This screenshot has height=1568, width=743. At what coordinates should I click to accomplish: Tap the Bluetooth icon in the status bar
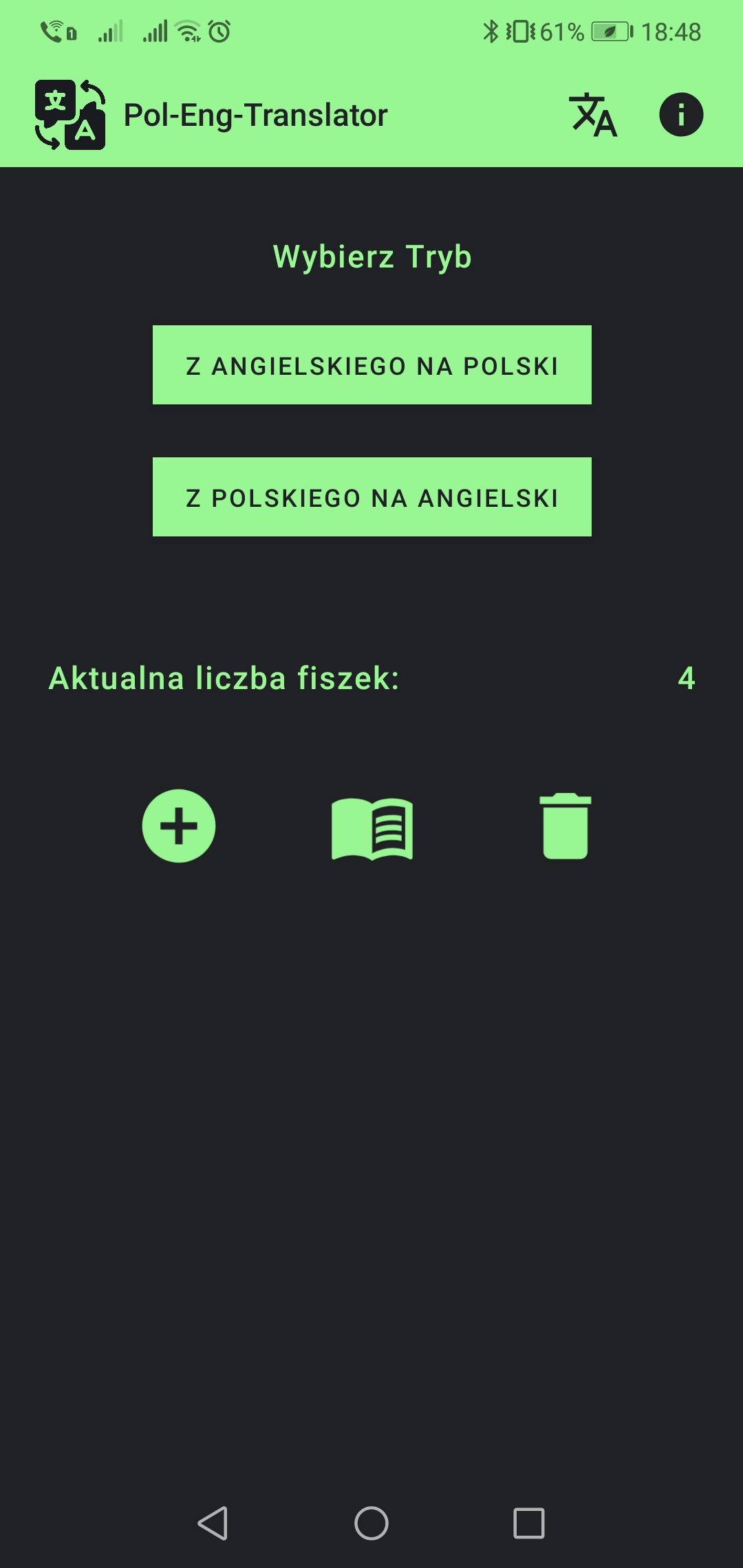click(x=491, y=30)
